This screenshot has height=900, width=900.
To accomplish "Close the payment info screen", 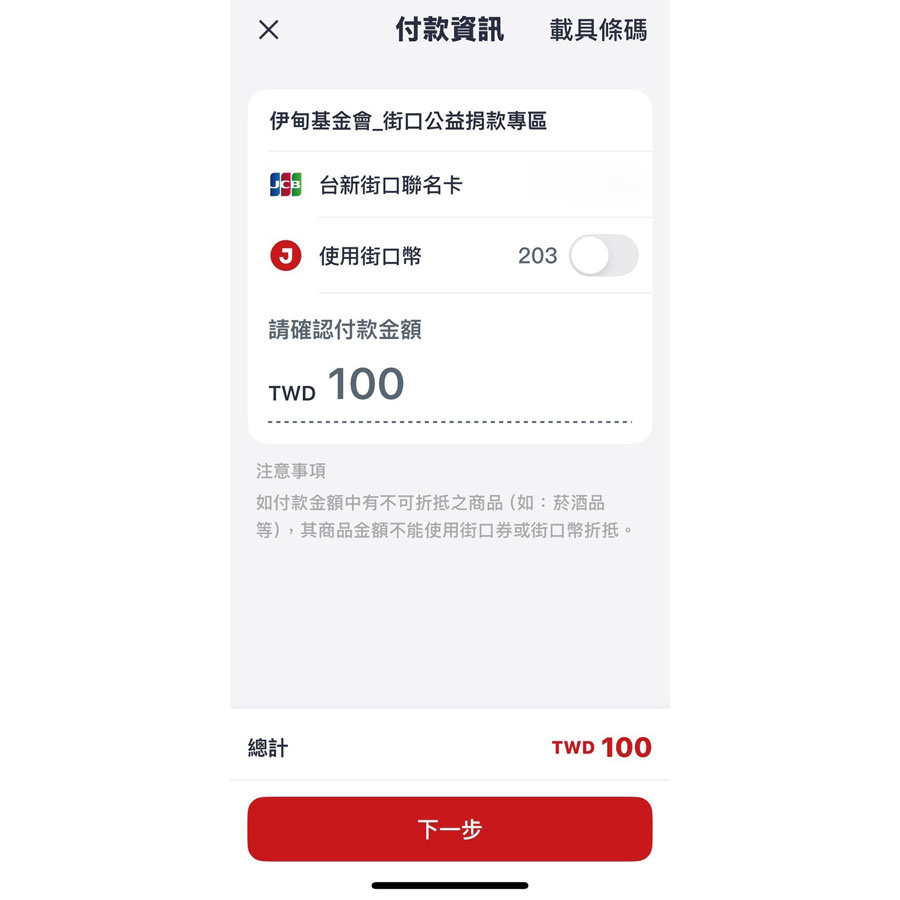I will [268, 30].
